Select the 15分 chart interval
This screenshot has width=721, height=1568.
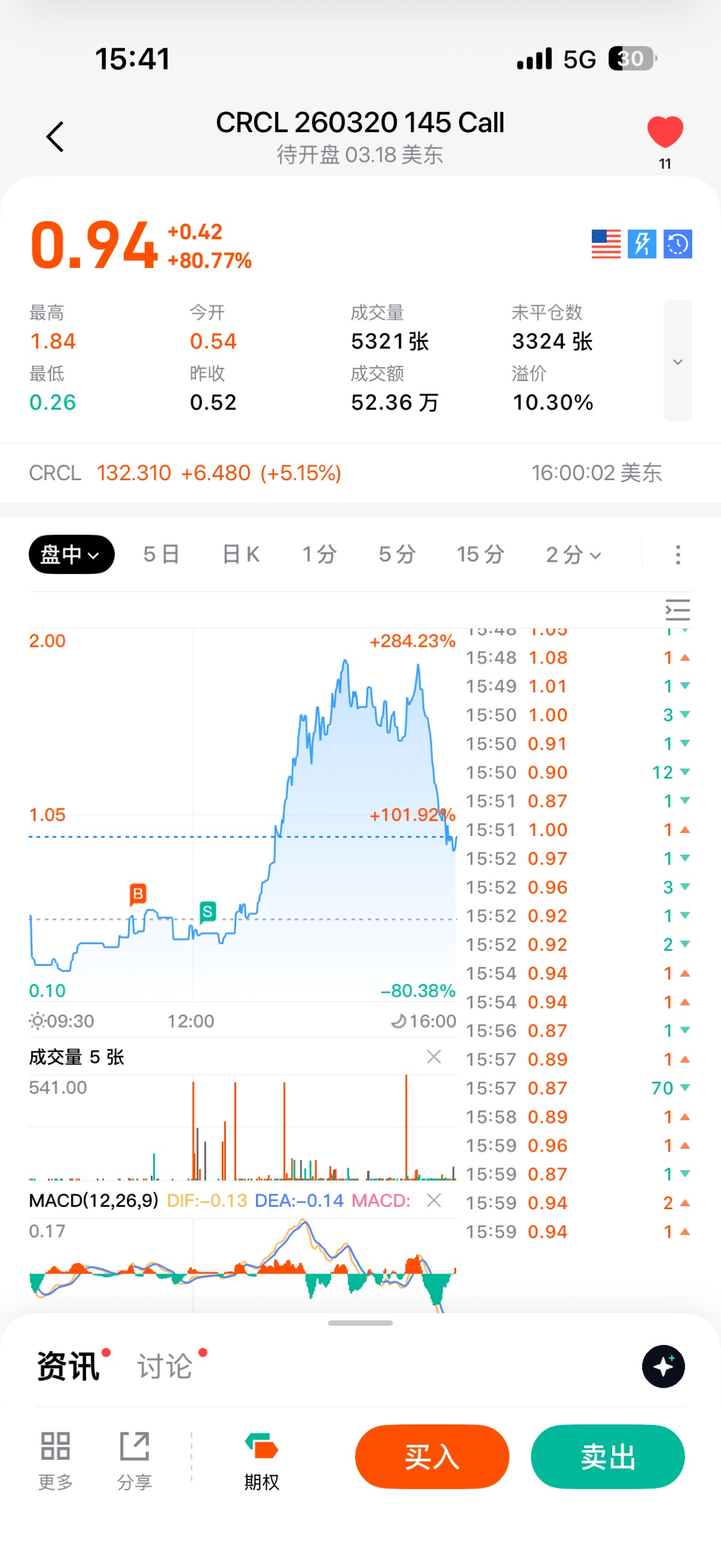click(480, 555)
